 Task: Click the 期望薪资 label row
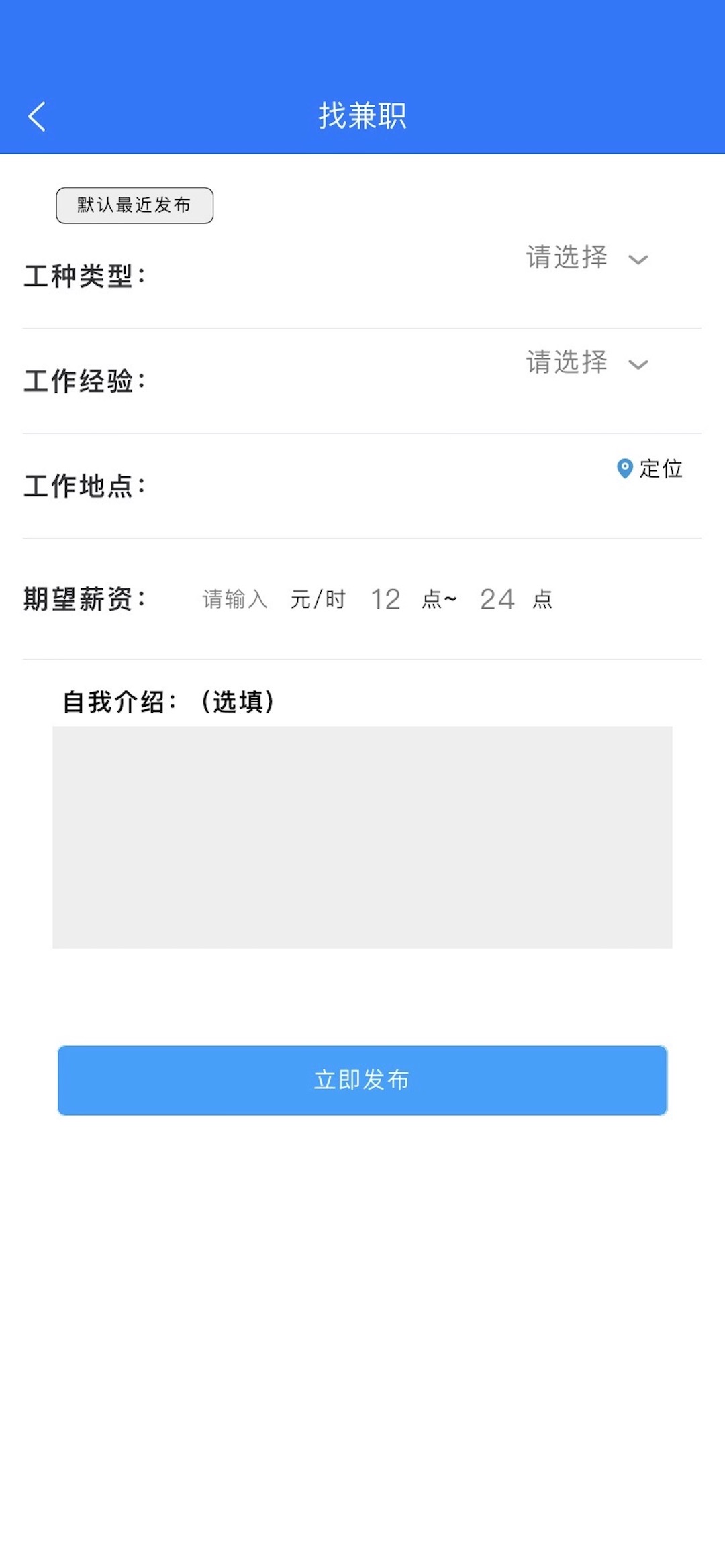coord(84,599)
